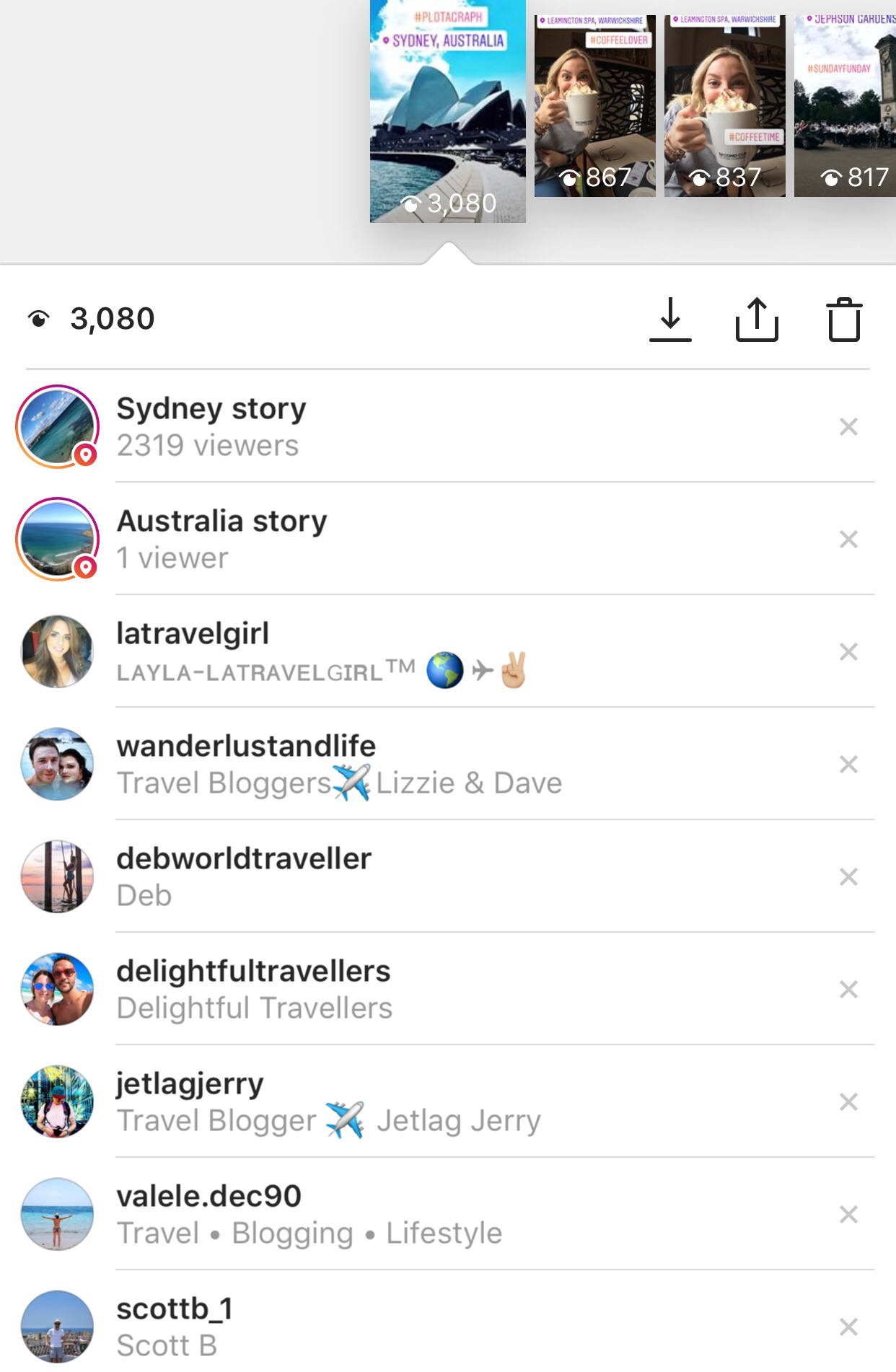This screenshot has width=896, height=1372.
Task: Remove from Australia story using X
Action: pyautogui.click(x=848, y=540)
